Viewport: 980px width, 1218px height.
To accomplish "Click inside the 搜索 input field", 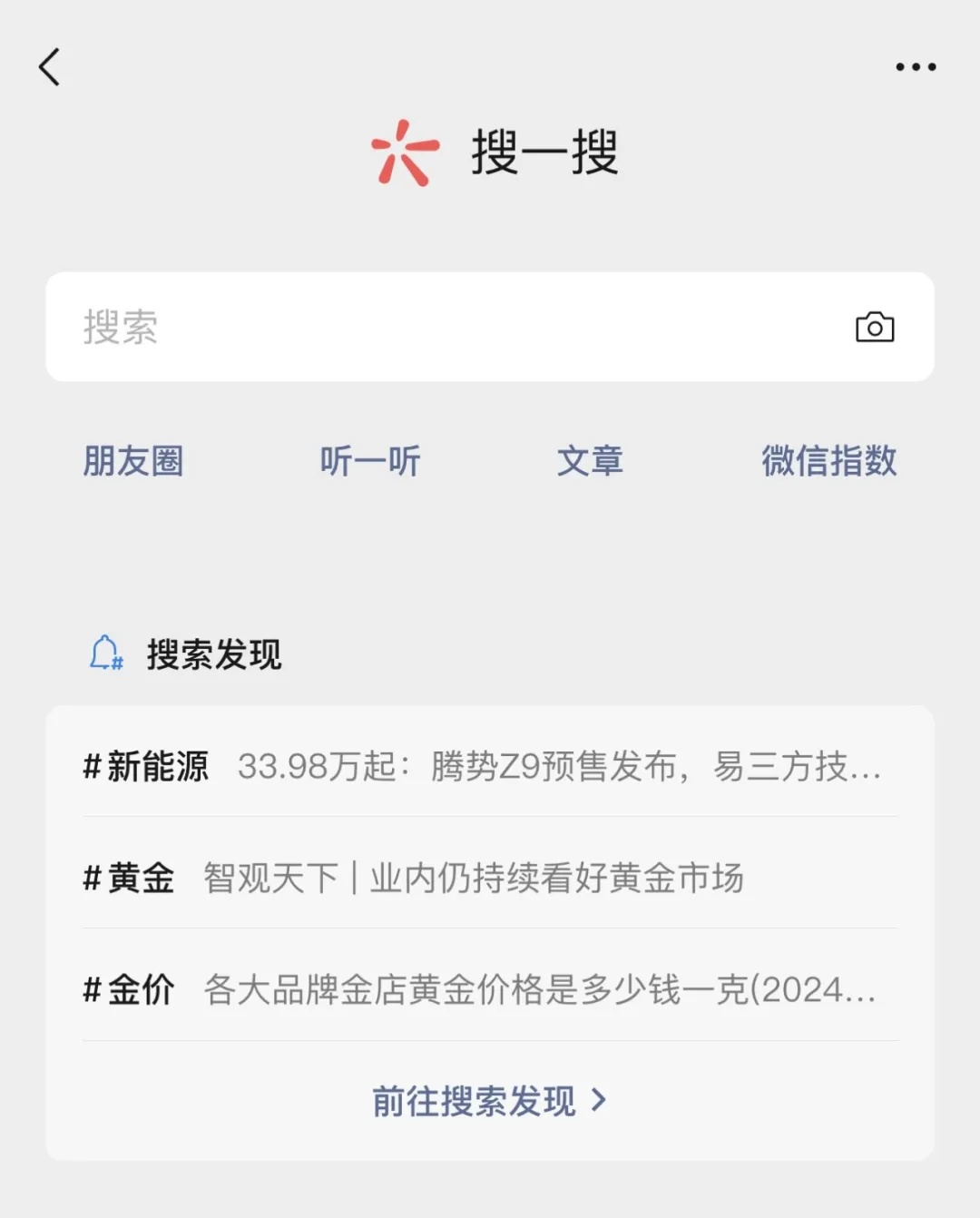I will point(272,328).
